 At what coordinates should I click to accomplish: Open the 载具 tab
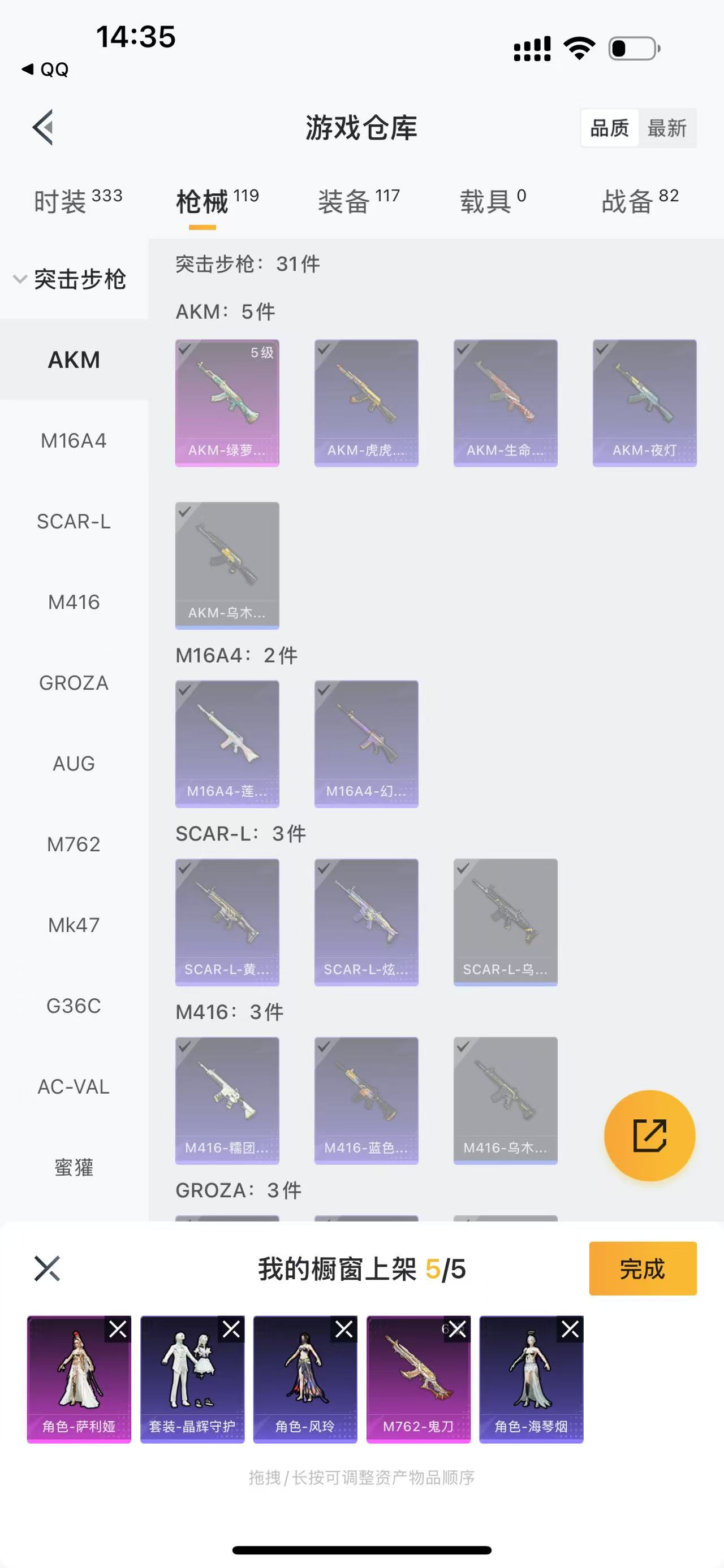click(493, 201)
